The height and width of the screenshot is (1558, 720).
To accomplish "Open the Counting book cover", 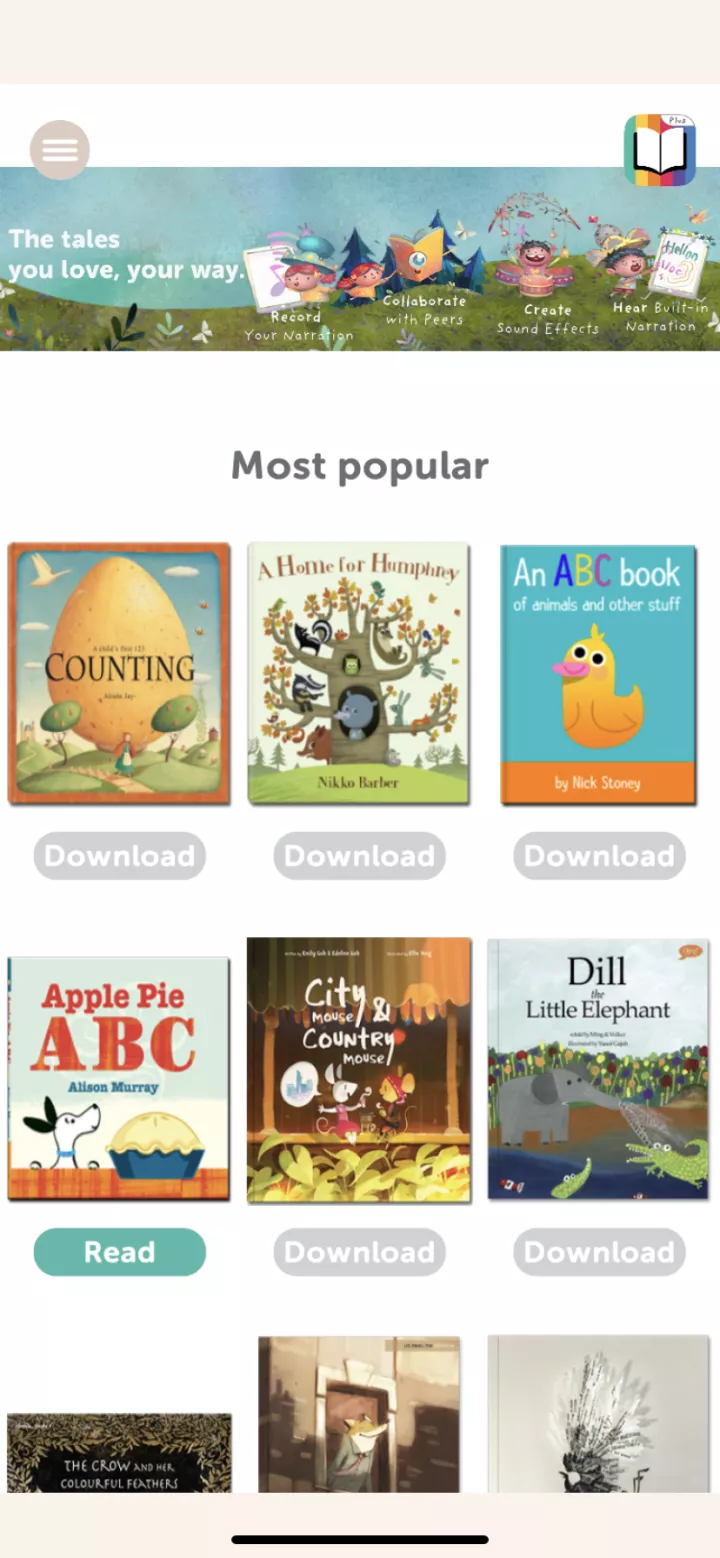I will tap(119, 673).
